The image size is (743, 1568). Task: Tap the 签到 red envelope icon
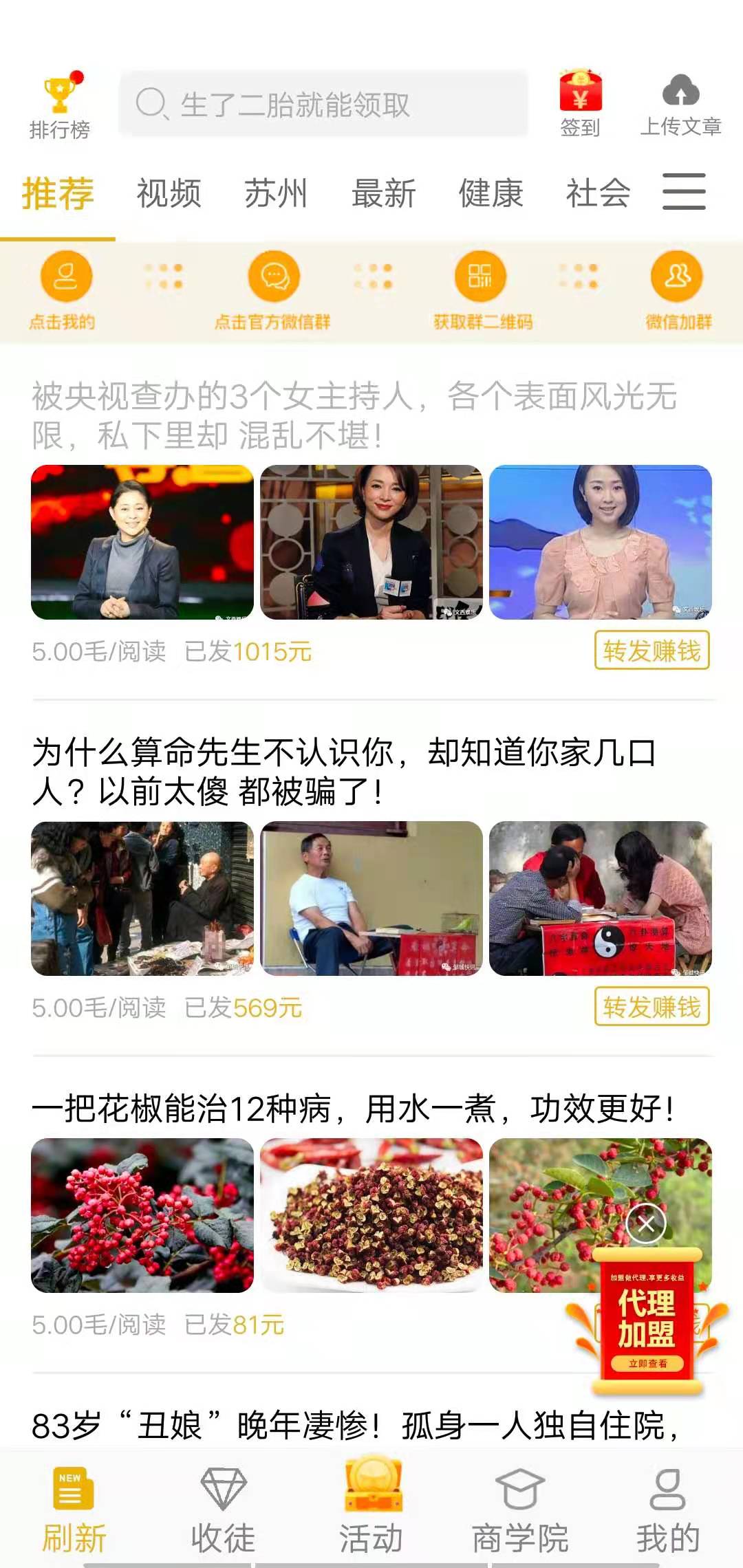[580, 93]
